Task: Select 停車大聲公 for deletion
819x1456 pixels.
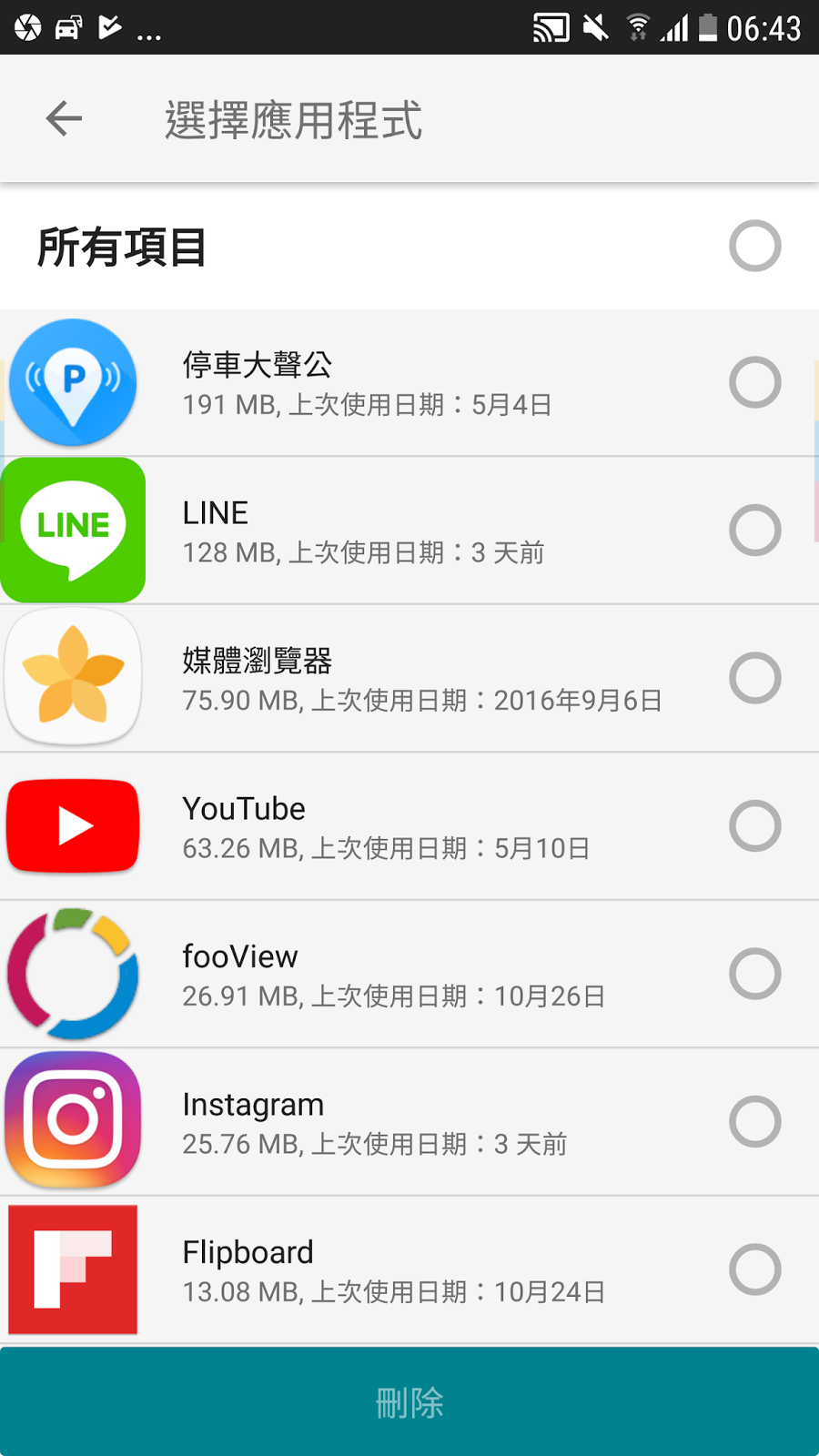Action: pyautogui.click(x=754, y=382)
